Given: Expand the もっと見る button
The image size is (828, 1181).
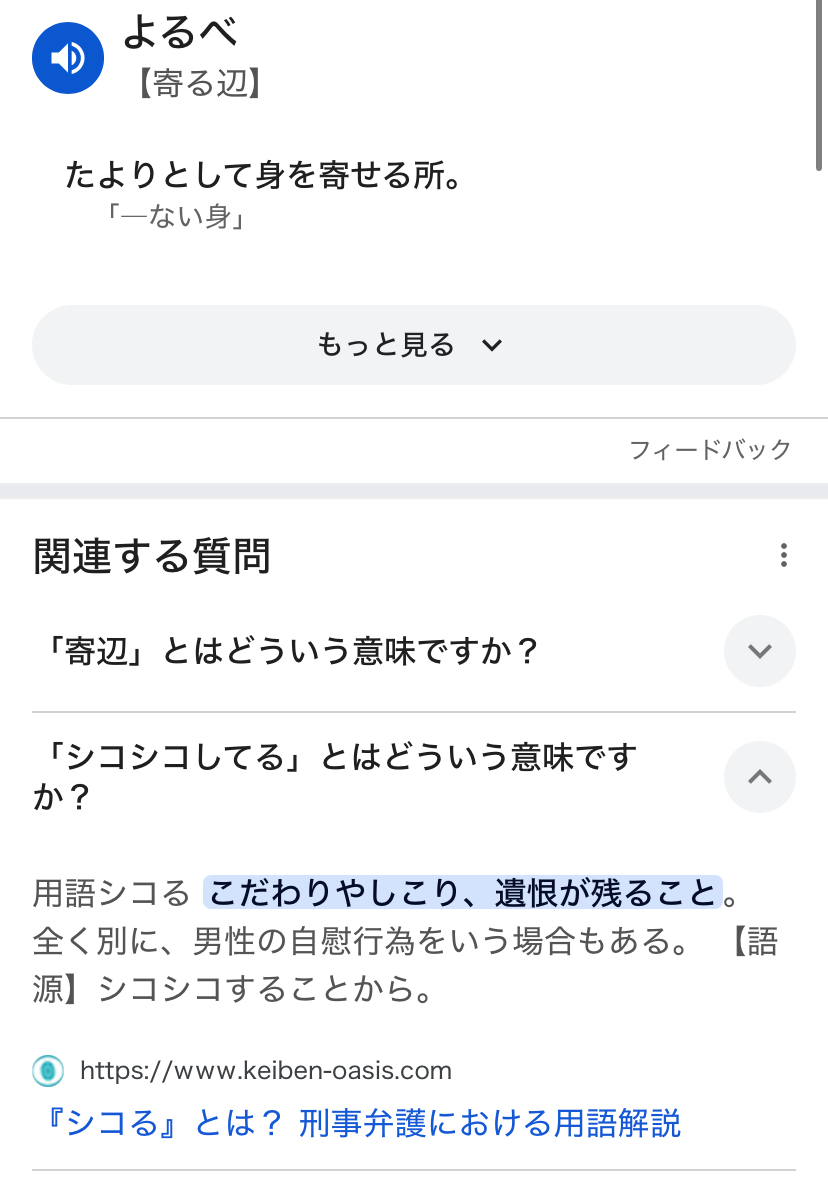Looking at the screenshot, I should 413,345.
